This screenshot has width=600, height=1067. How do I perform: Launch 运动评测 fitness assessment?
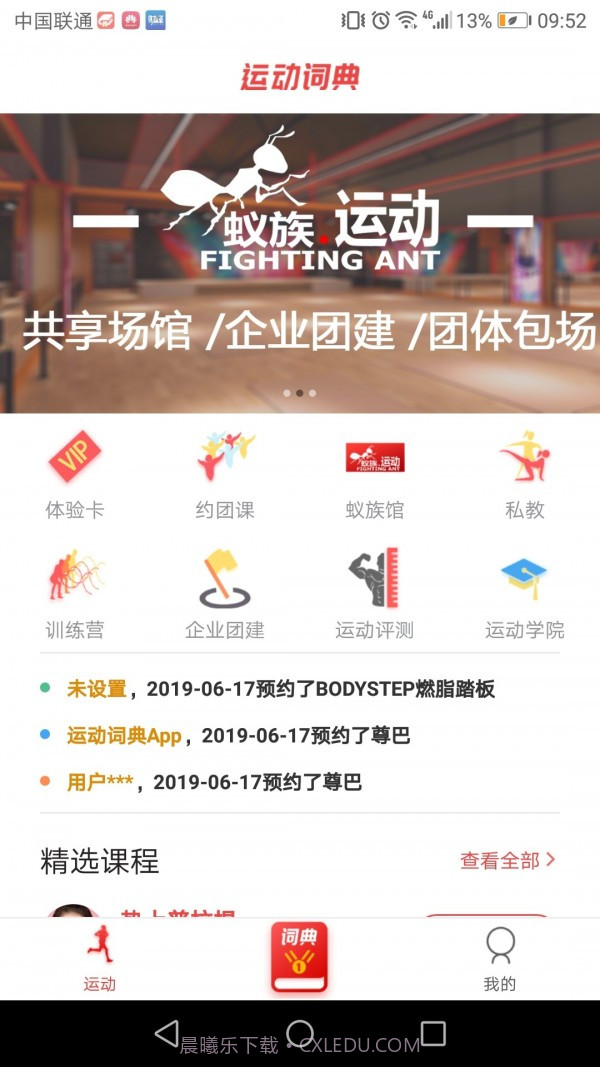(375, 594)
